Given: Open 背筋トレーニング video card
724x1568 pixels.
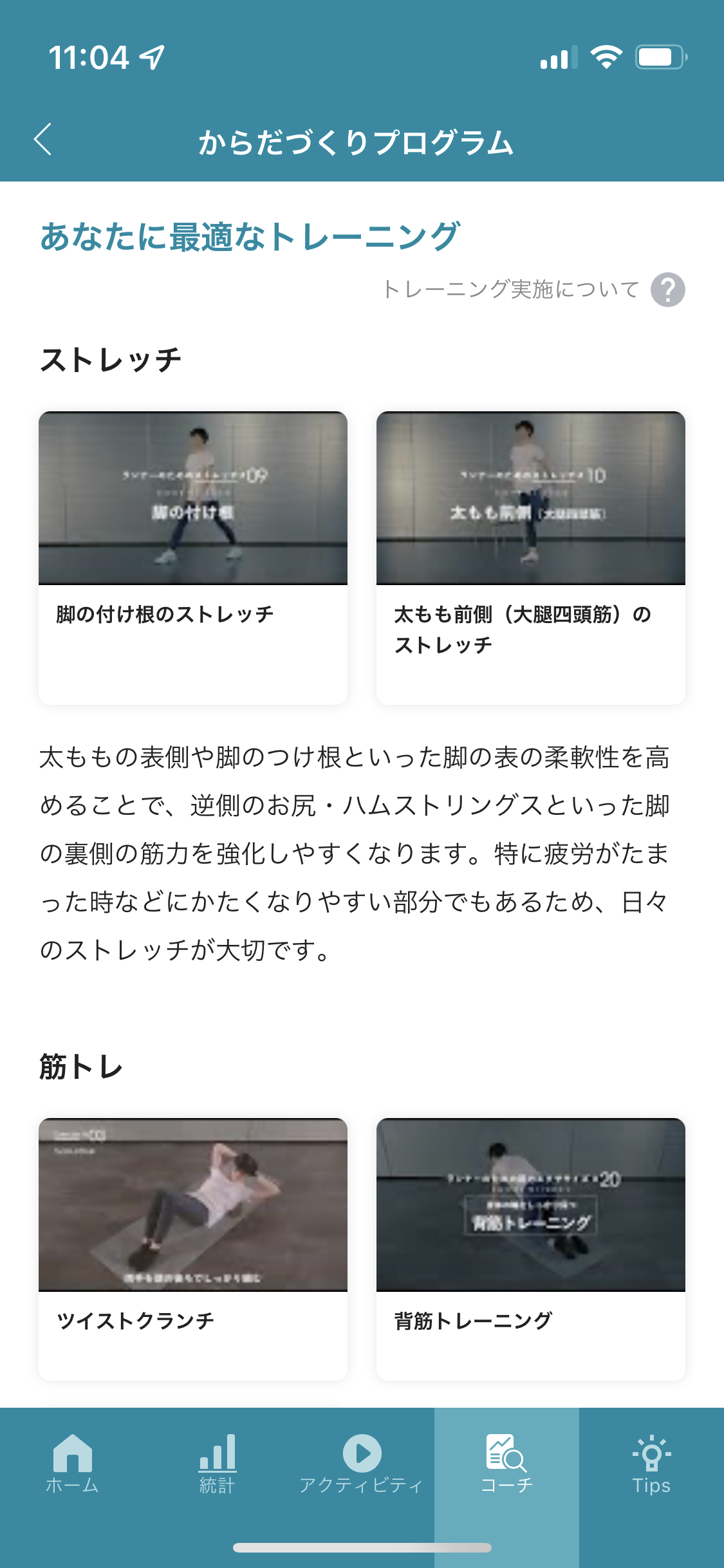Looking at the screenshot, I should click(530, 1249).
